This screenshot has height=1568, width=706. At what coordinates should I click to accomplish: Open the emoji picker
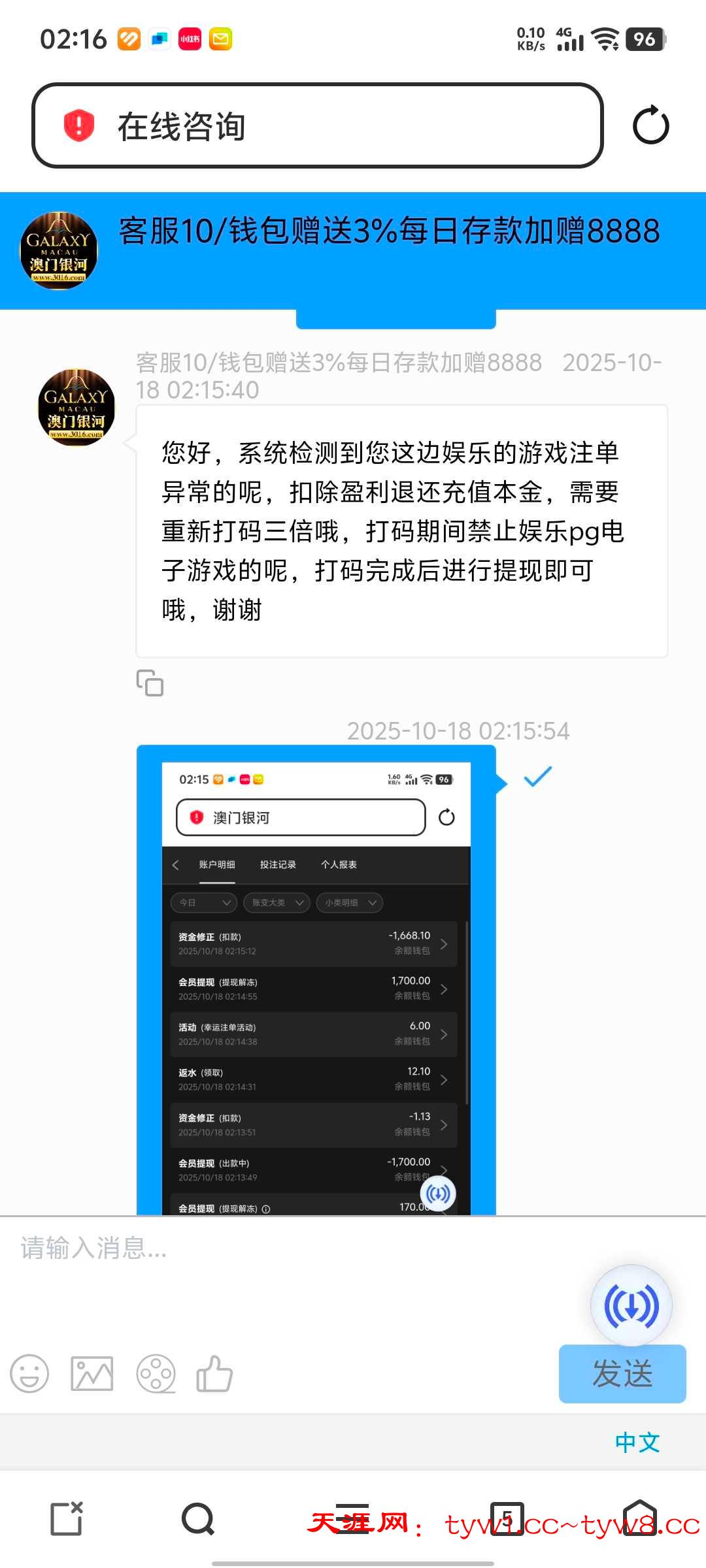29,1373
